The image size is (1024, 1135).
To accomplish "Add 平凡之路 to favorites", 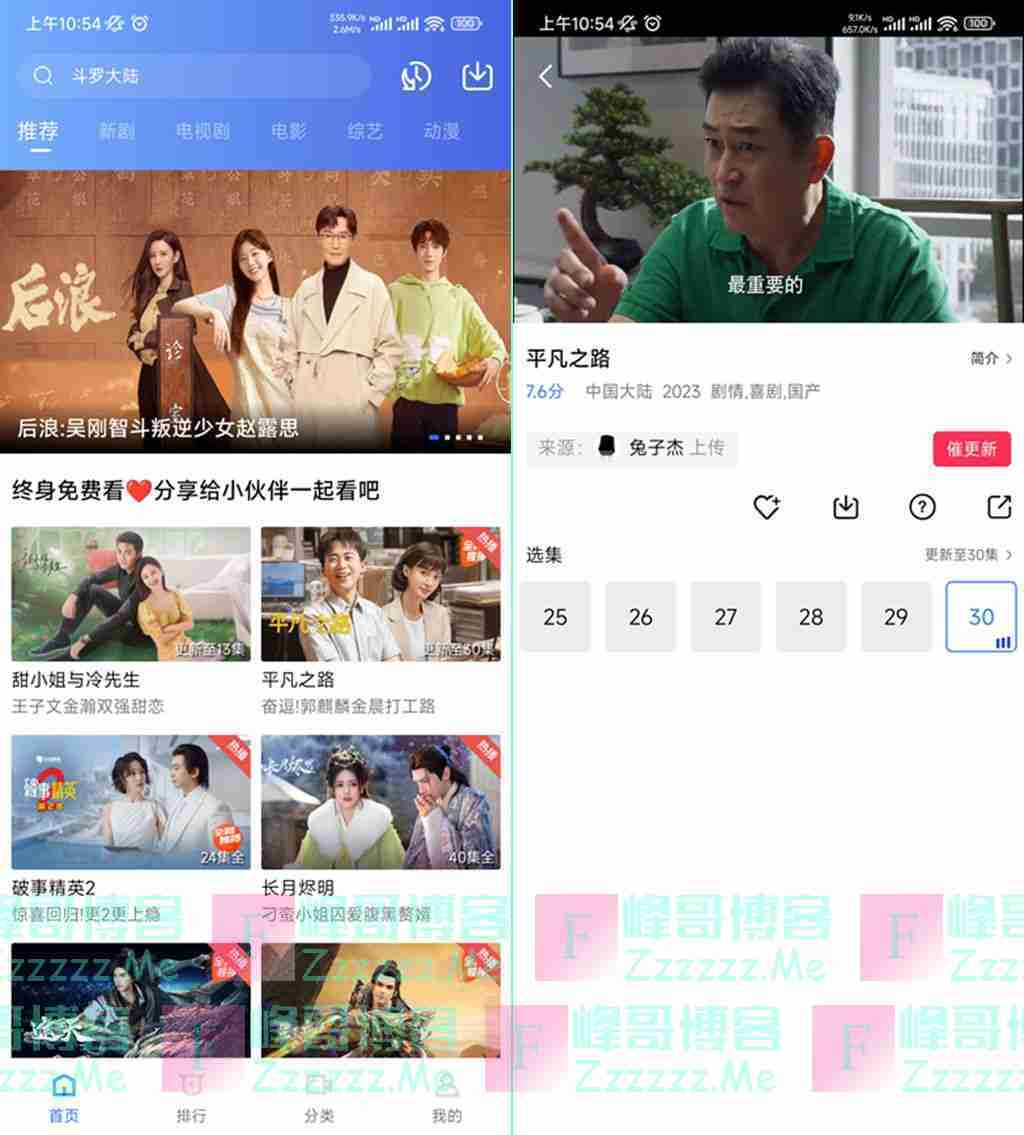I will (766, 507).
